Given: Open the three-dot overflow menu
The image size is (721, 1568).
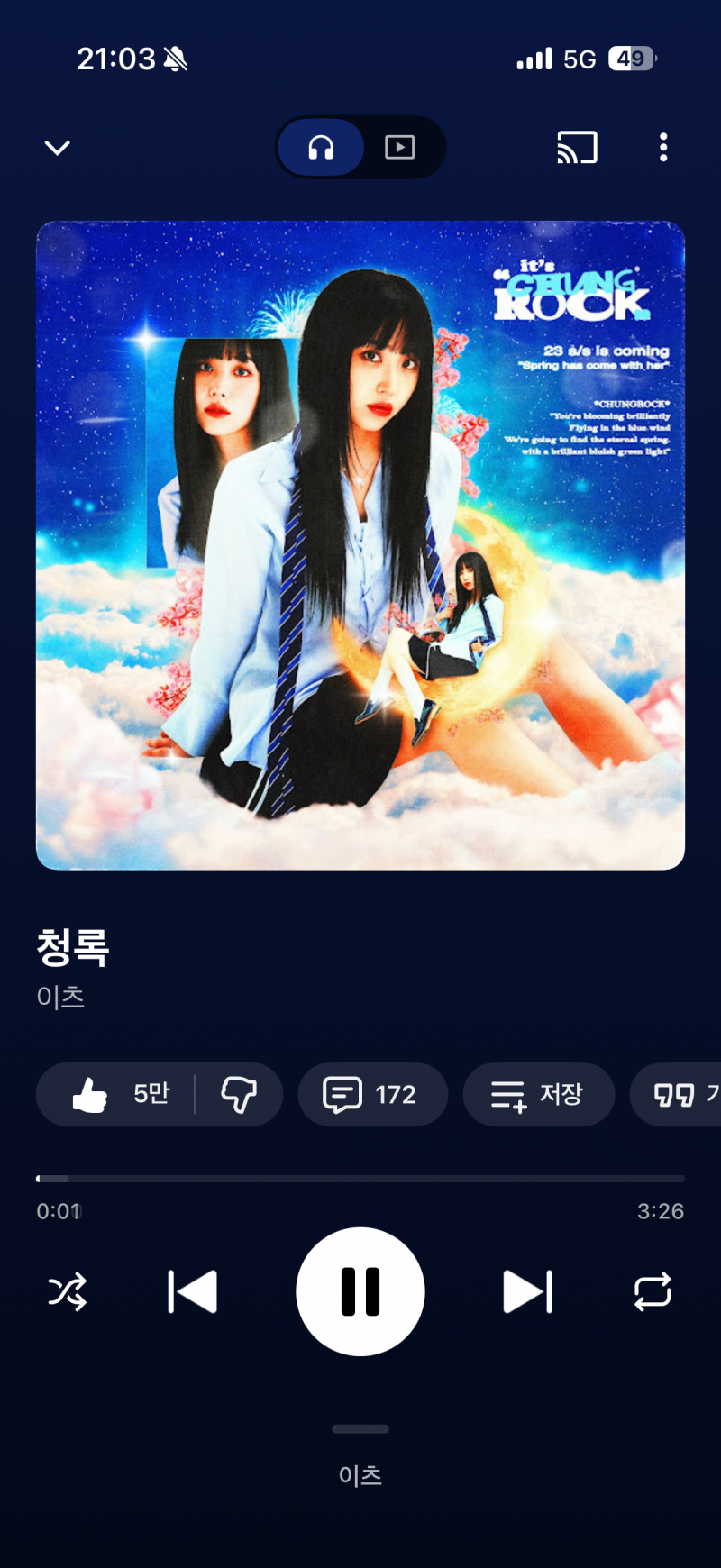Looking at the screenshot, I should coord(662,147).
